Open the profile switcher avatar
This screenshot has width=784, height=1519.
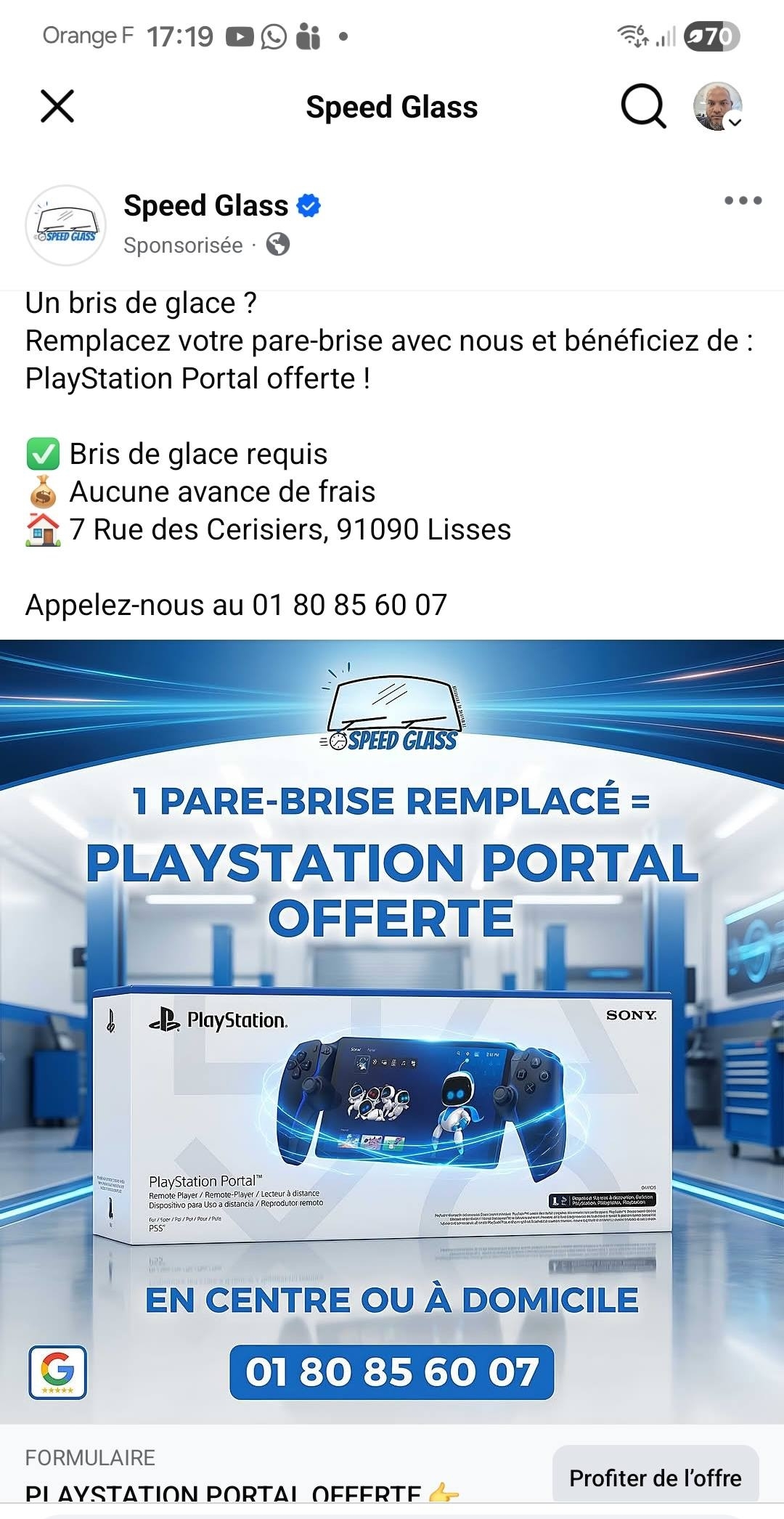tap(718, 107)
